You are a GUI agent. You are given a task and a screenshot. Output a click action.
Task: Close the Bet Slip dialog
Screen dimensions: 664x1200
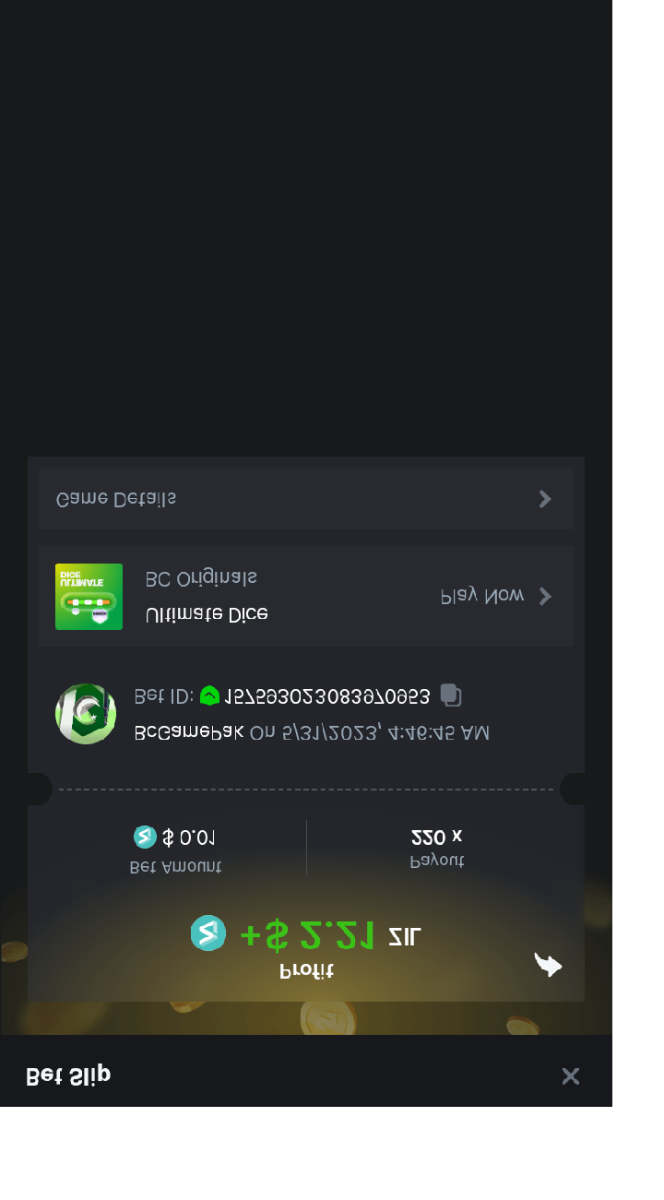570,1076
